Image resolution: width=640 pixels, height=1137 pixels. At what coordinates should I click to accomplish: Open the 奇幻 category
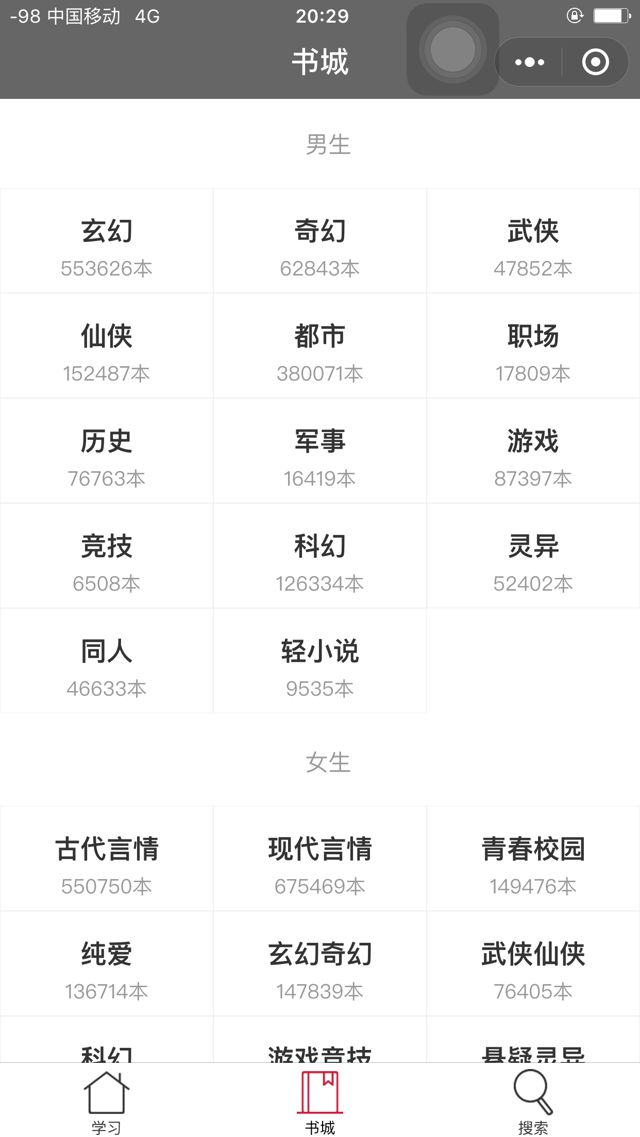[x=320, y=241]
